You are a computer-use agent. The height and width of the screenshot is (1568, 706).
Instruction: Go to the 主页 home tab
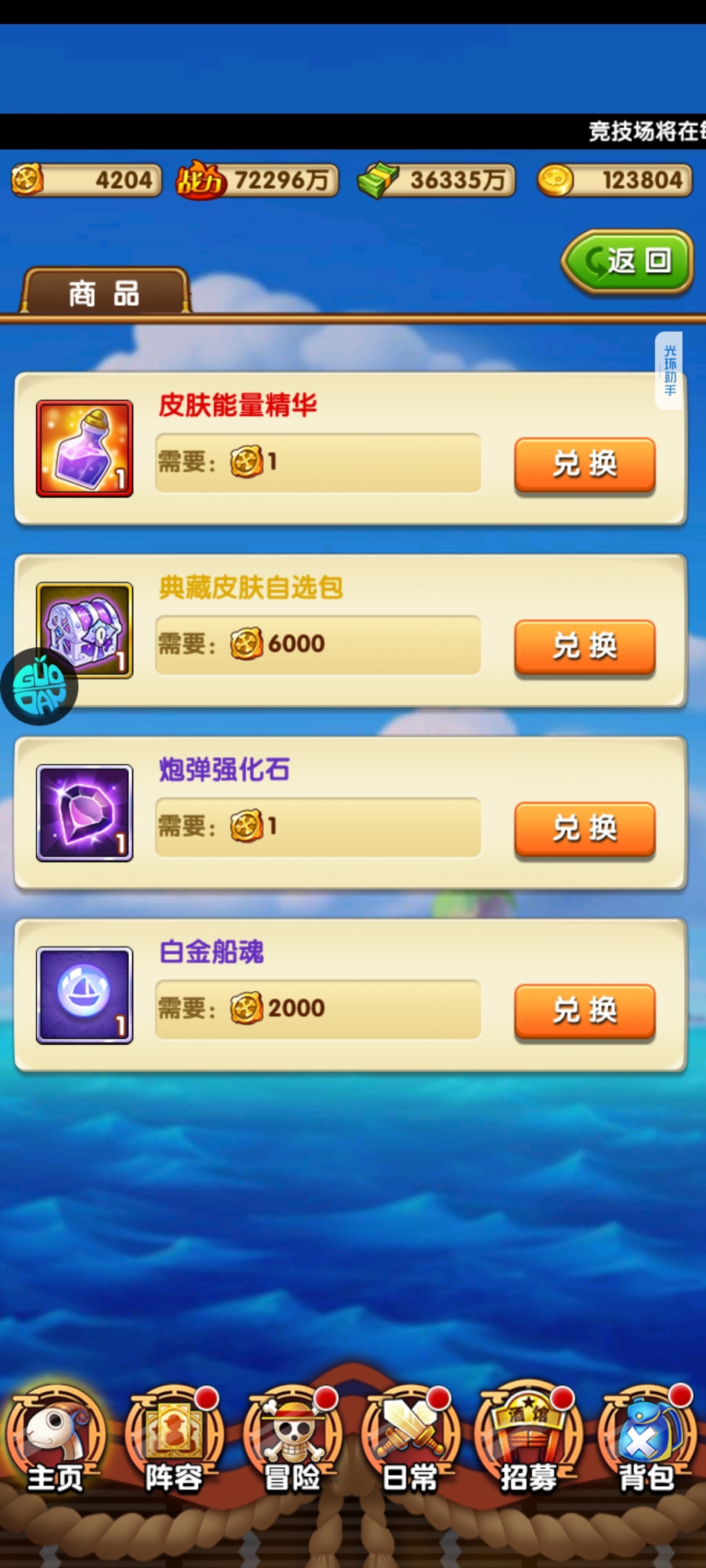click(56, 1443)
